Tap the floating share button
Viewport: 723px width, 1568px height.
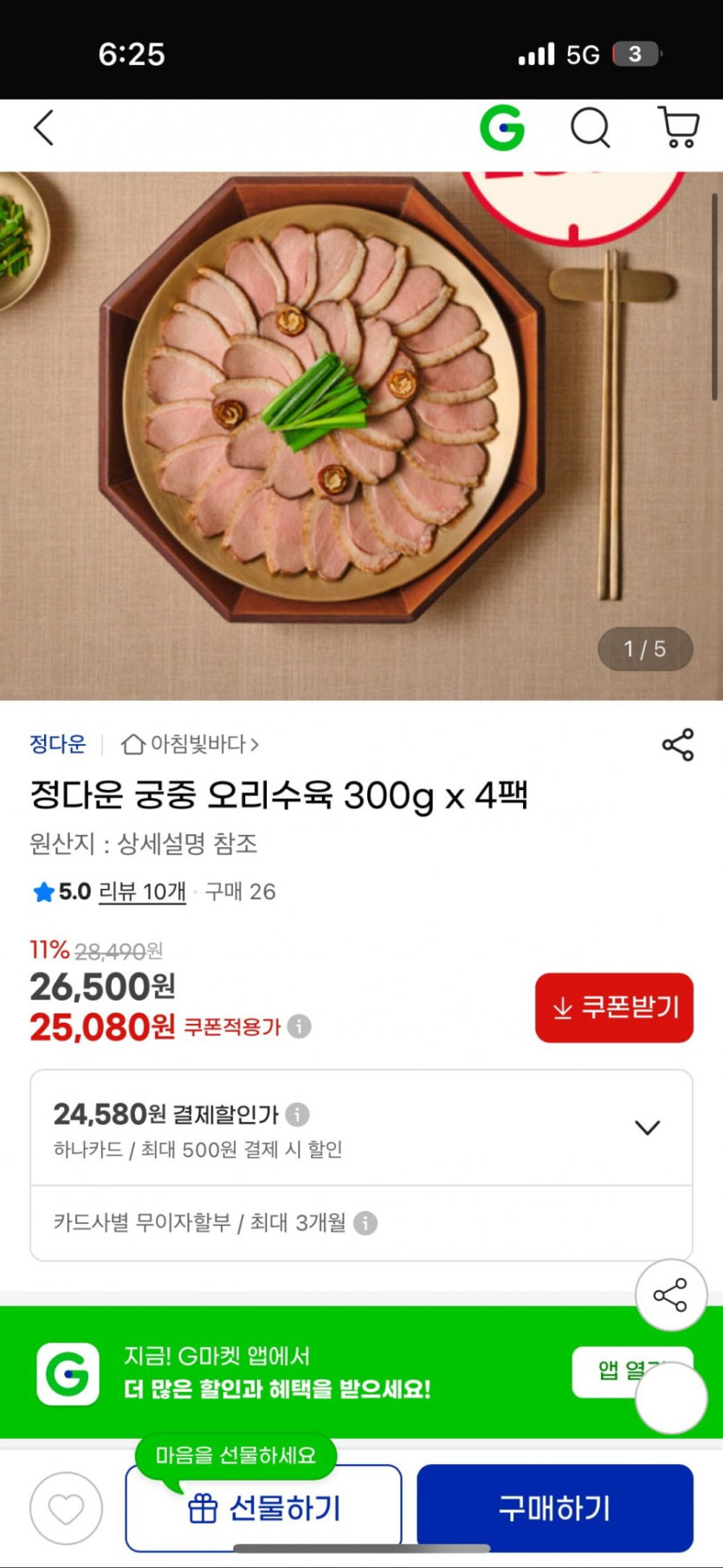pyautogui.click(x=670, y=1295)
